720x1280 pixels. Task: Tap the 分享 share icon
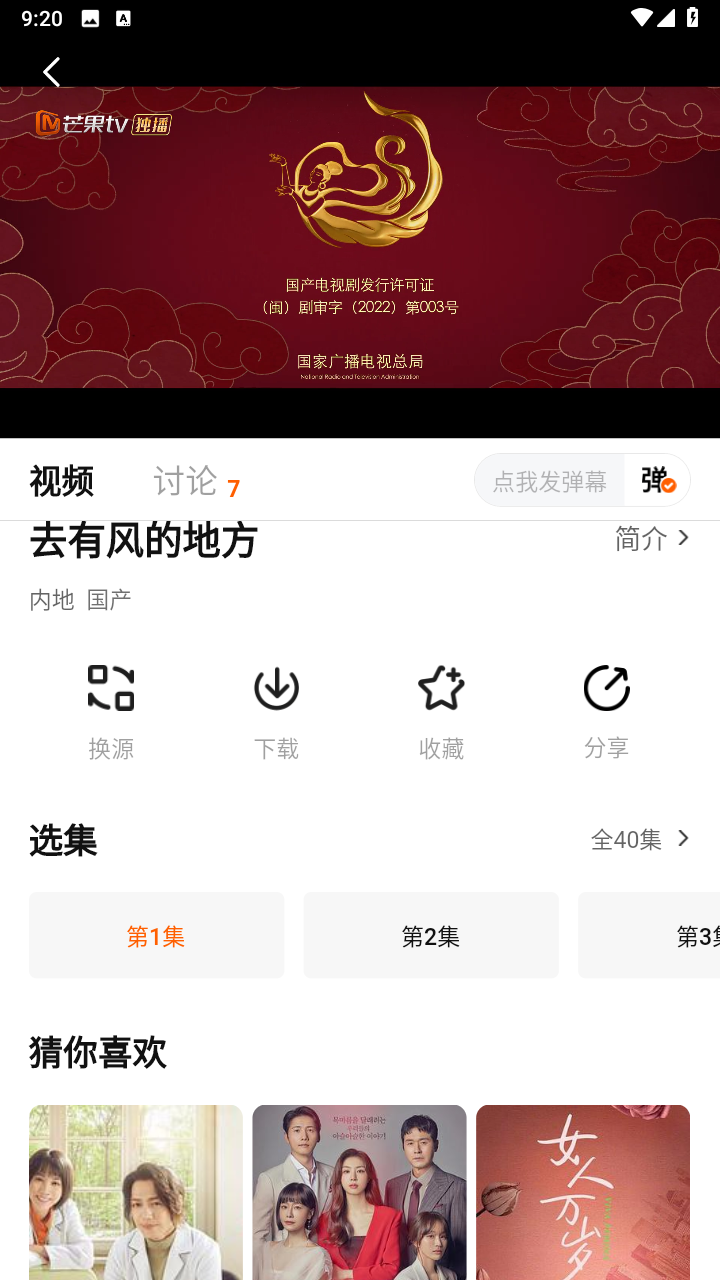click(606, 688)
